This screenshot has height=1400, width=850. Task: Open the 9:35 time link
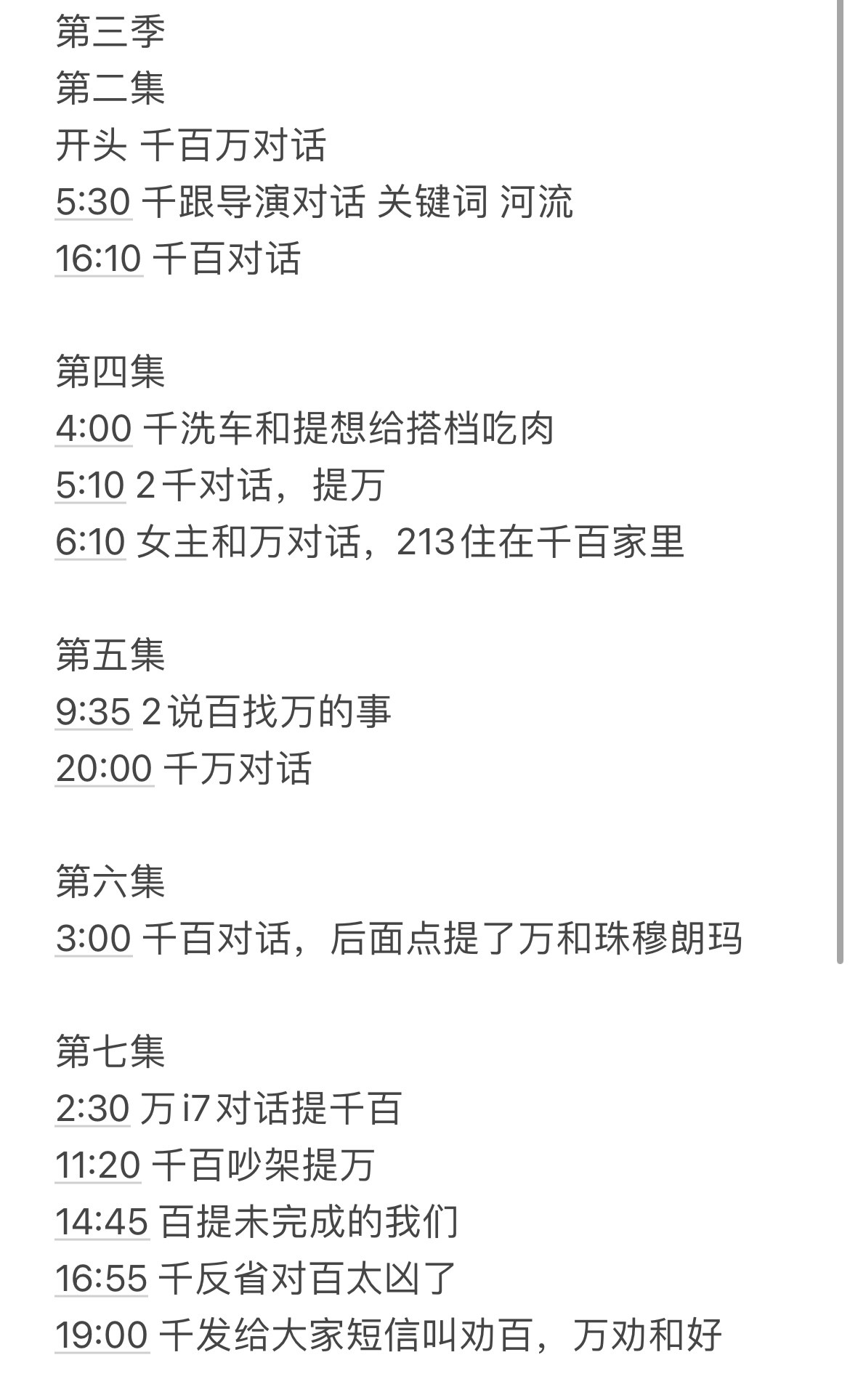(x=93, y=712)
